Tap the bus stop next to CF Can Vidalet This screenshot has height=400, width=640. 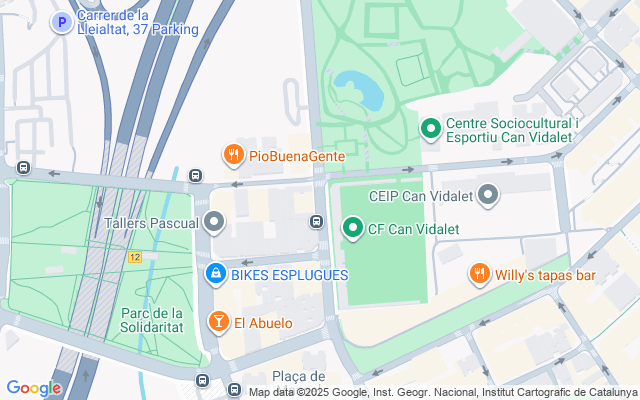click(317, 222)
